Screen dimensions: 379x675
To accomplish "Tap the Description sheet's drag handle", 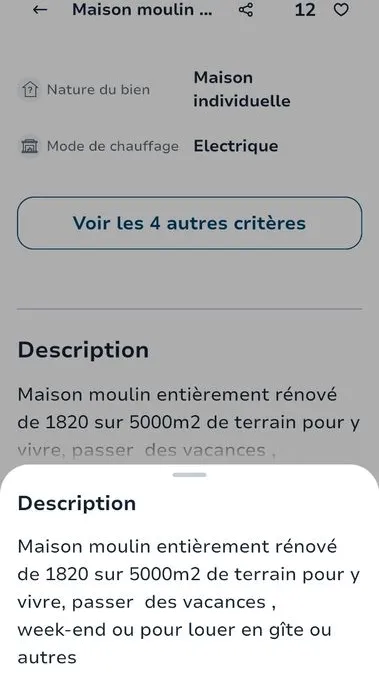I will [190, 475].
